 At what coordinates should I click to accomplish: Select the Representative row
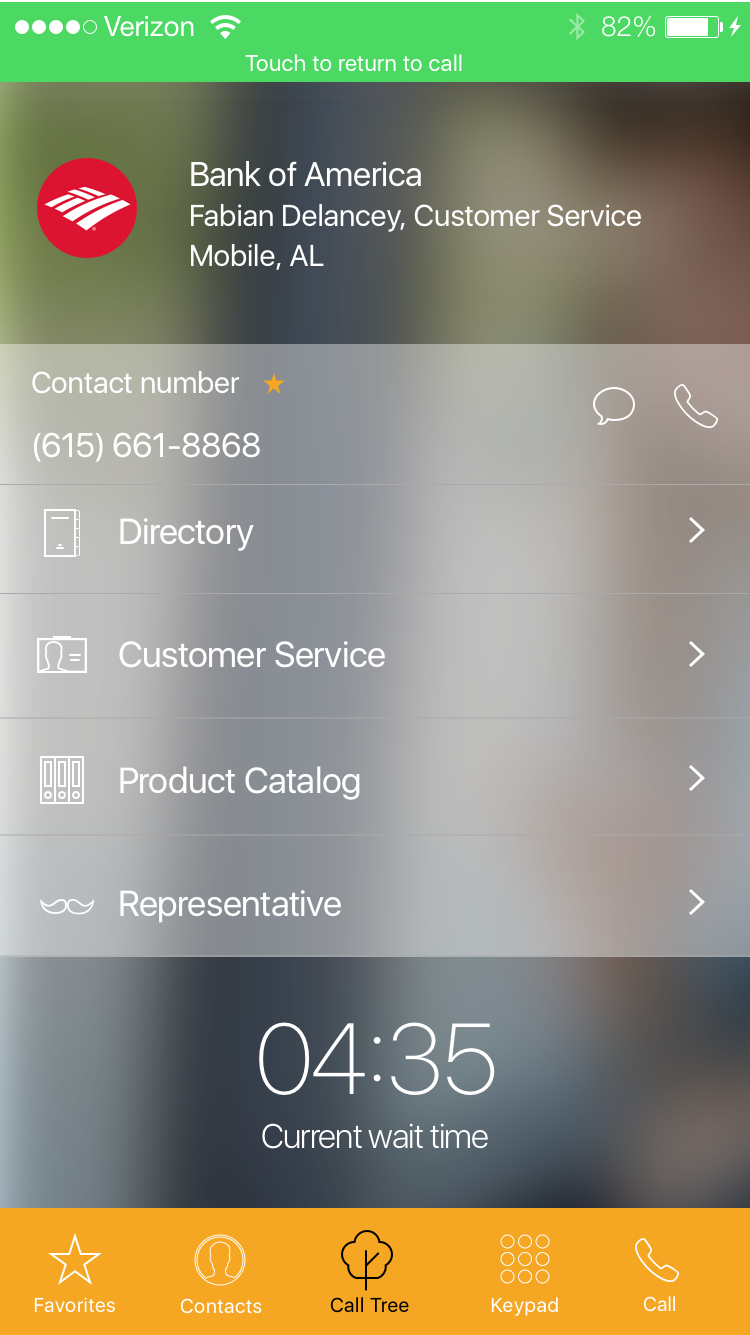[375, 904]
